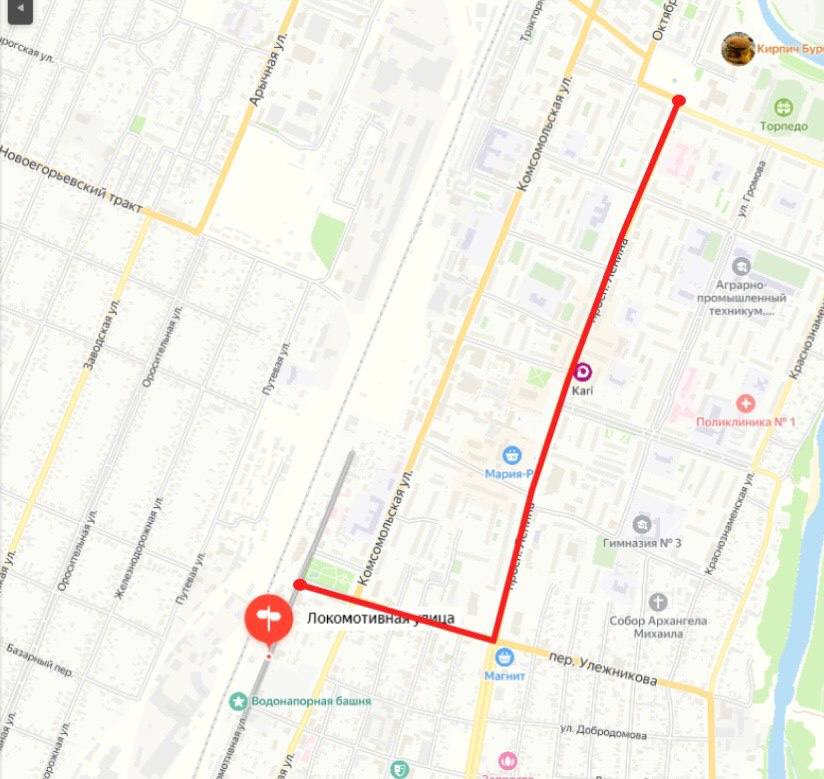Open the Торпедо stadium marker
The height and width of the screenshot is (779, 824).
coord(783,107)
